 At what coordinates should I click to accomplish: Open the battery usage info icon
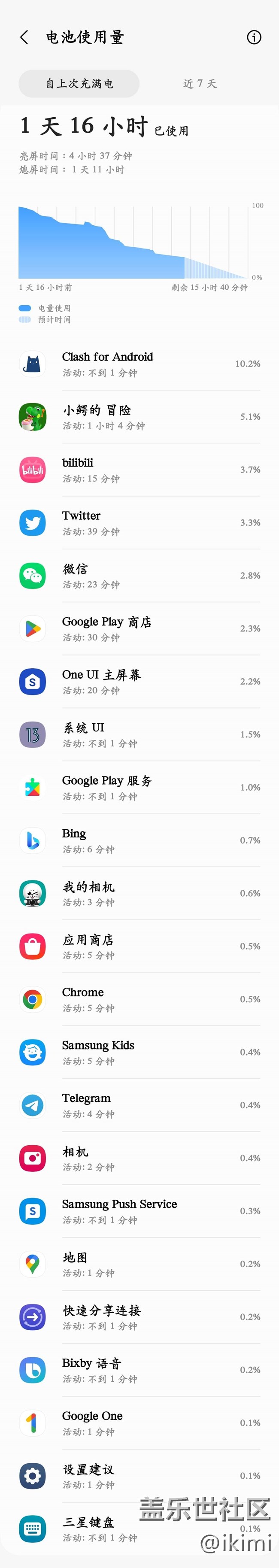[x=254, y=38]
